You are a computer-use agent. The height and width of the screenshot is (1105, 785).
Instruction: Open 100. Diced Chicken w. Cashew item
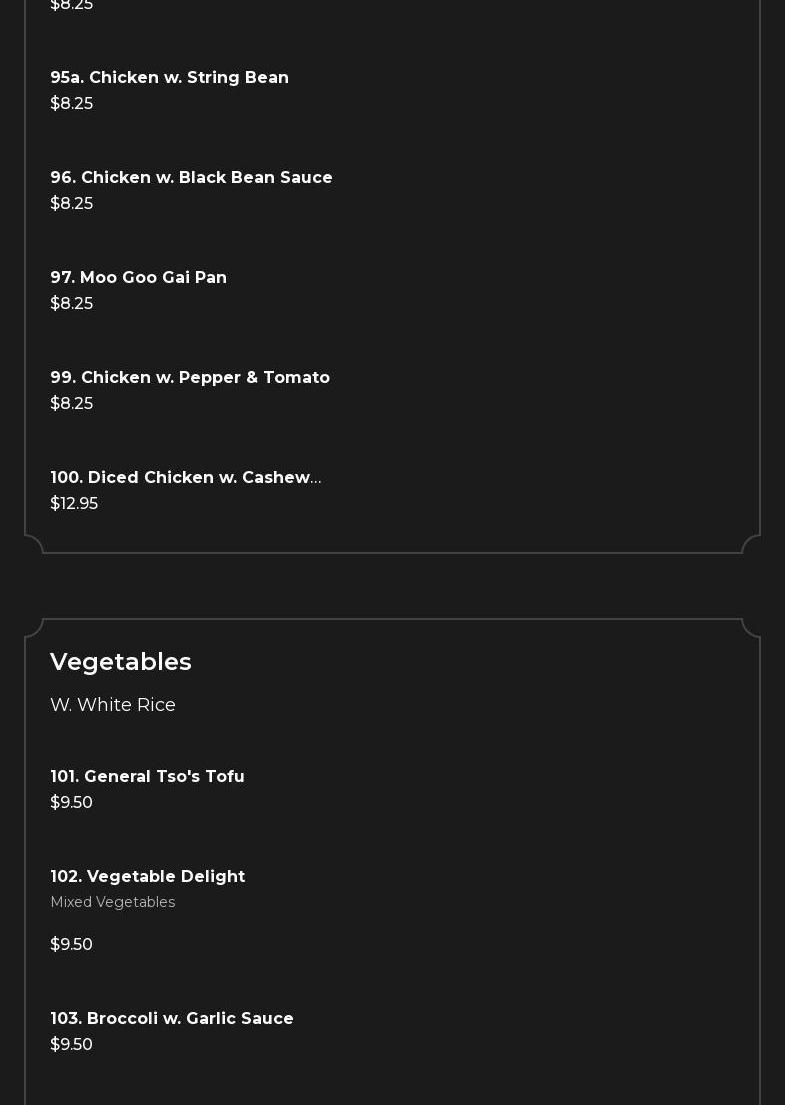click(185, 478)
